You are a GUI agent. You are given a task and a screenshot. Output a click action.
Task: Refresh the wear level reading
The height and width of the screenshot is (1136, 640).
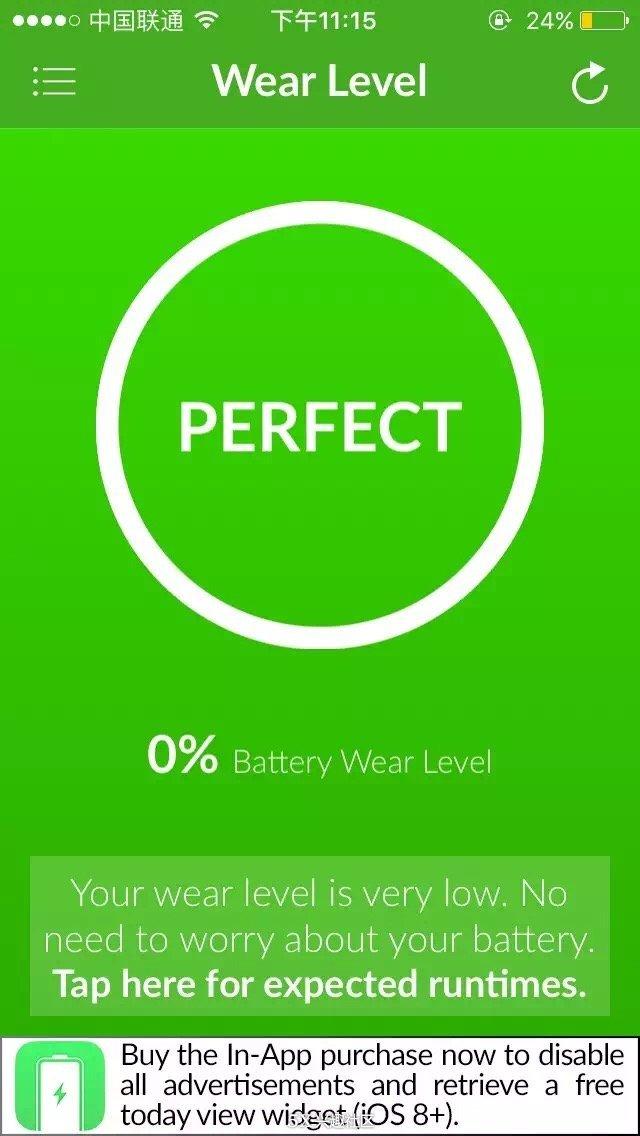[x=590, y=83]
